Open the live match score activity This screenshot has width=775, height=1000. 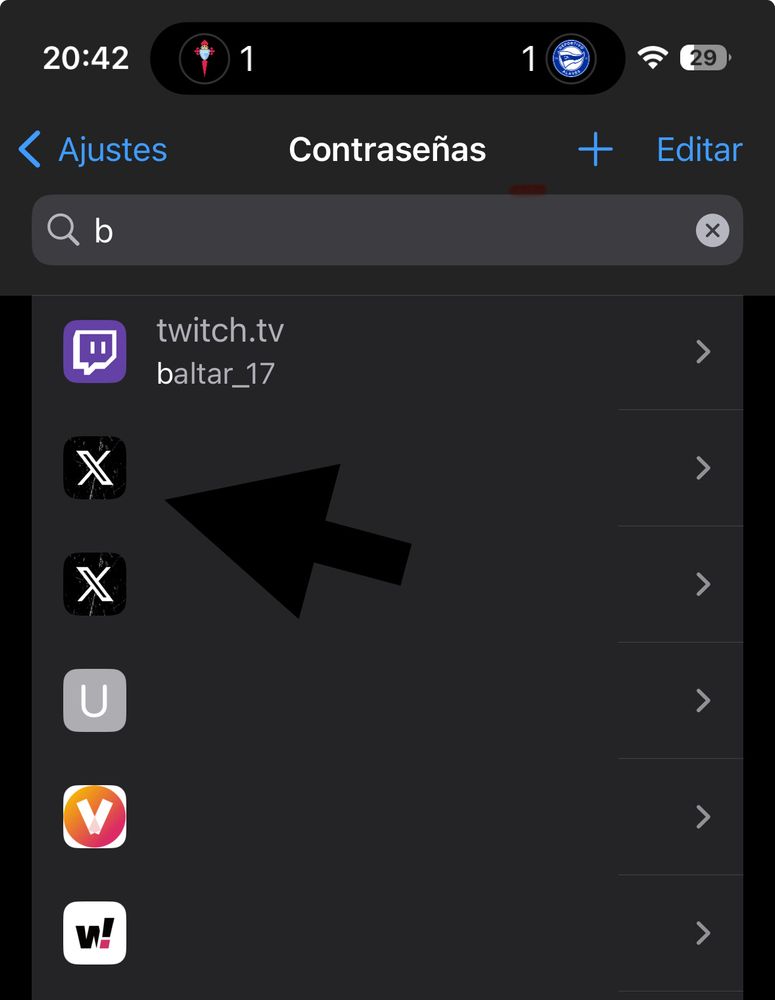coord(387,58)
